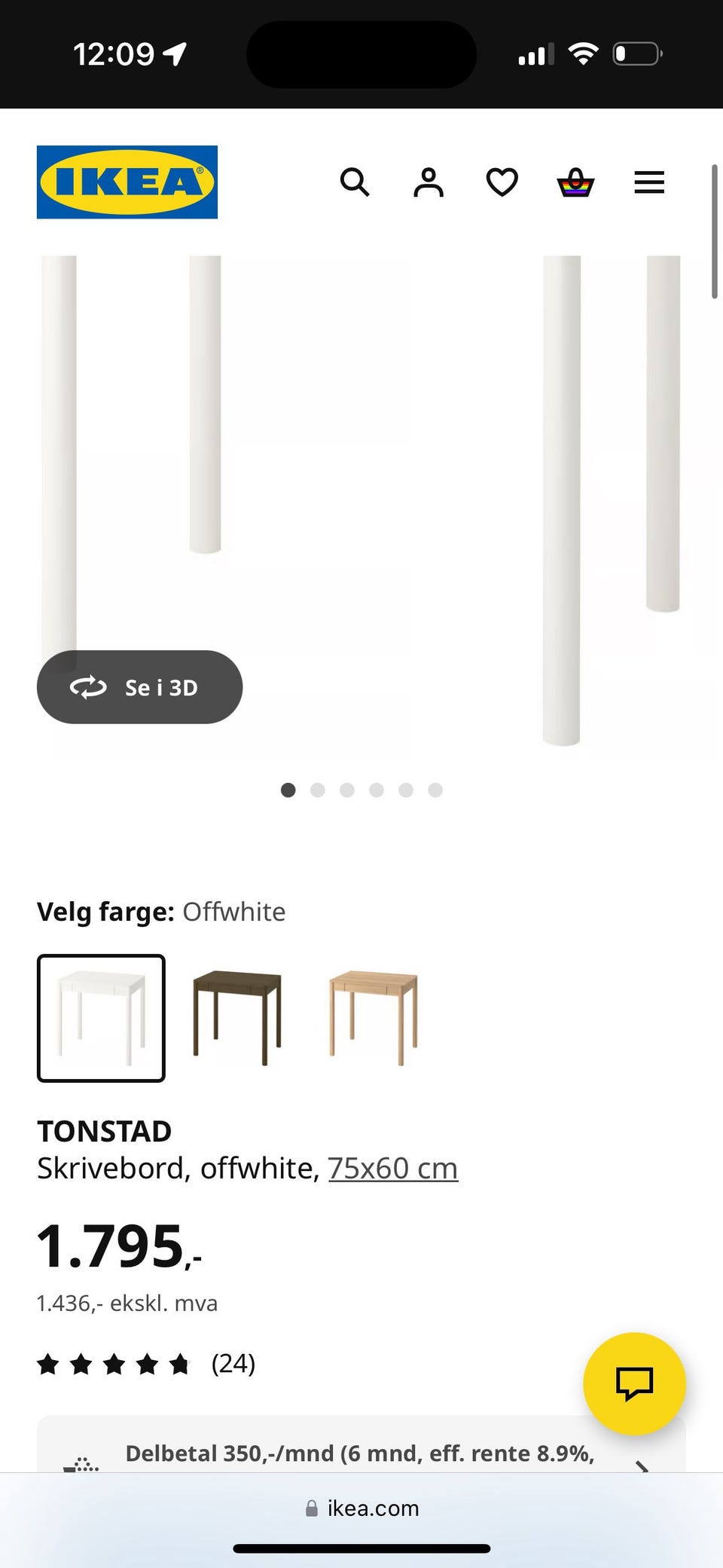Tap the location arrow in the status bar
This screenshot has height=1568, width=723.
(x=175, y=53)
